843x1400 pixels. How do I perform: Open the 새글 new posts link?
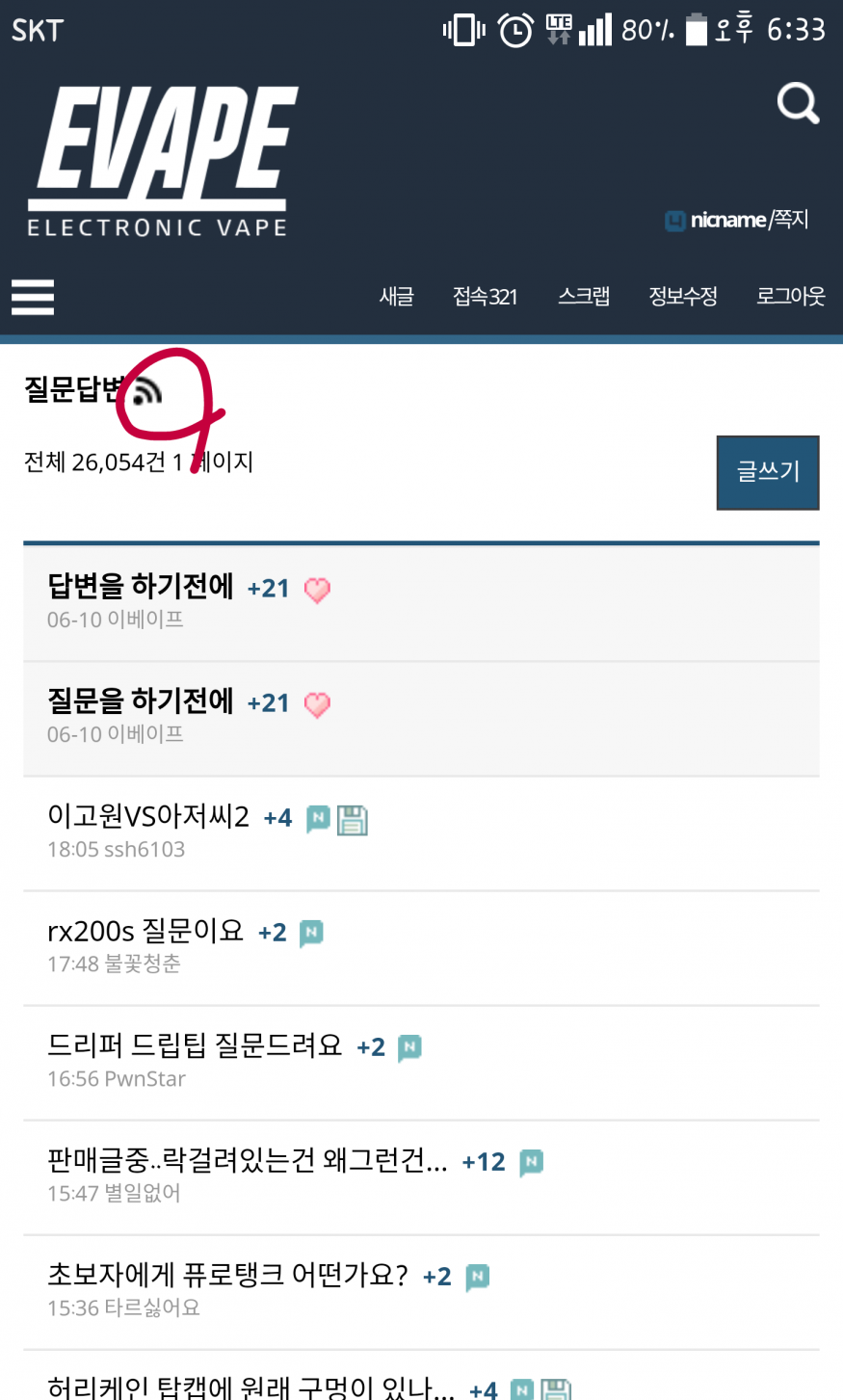tap(396, 297)
